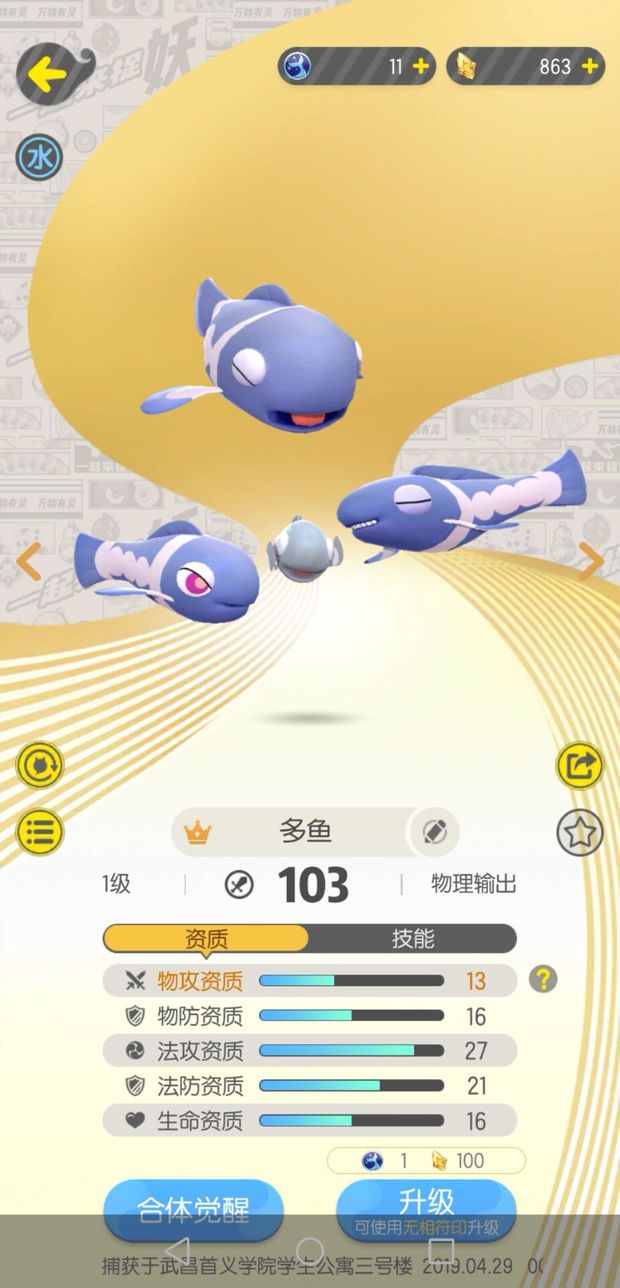Tap the round evolve icon
620x1288 pixels.
pos(40,766)
